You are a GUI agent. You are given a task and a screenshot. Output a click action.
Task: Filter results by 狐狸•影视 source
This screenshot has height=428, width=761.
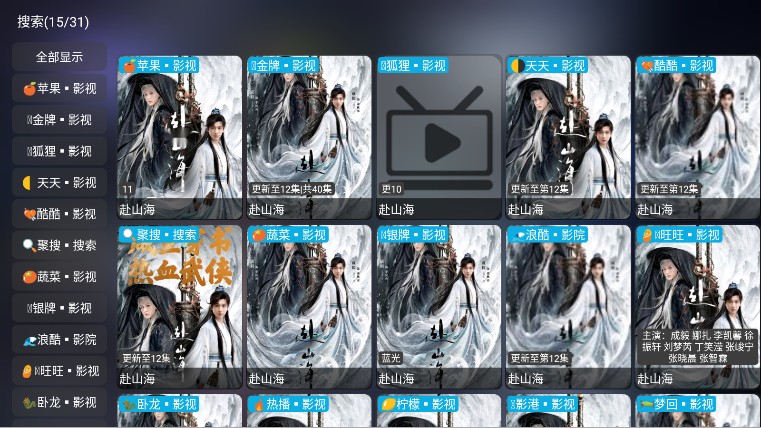point(59,151)
